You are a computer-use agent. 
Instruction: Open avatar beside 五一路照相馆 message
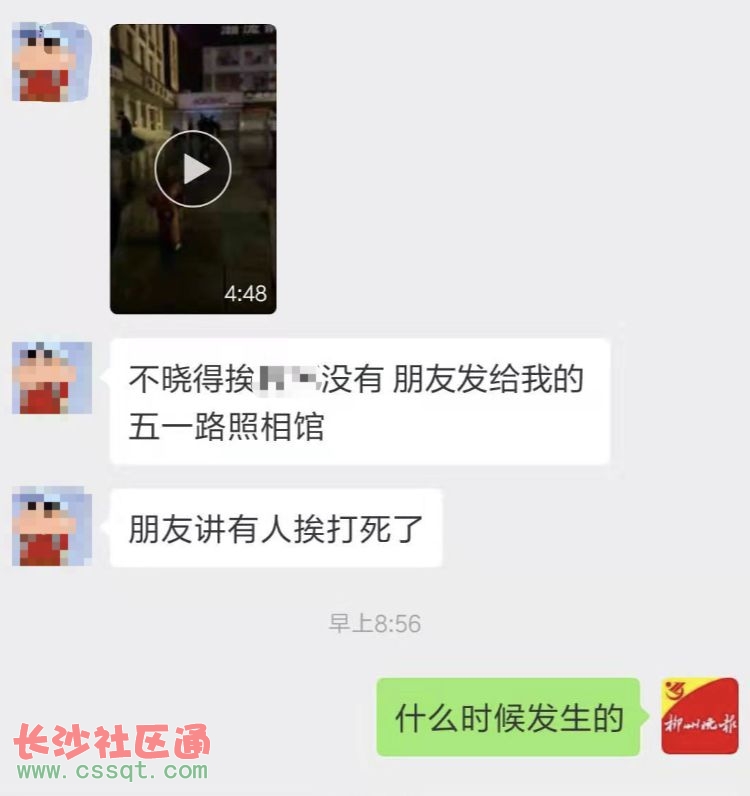tap(52, 378)
